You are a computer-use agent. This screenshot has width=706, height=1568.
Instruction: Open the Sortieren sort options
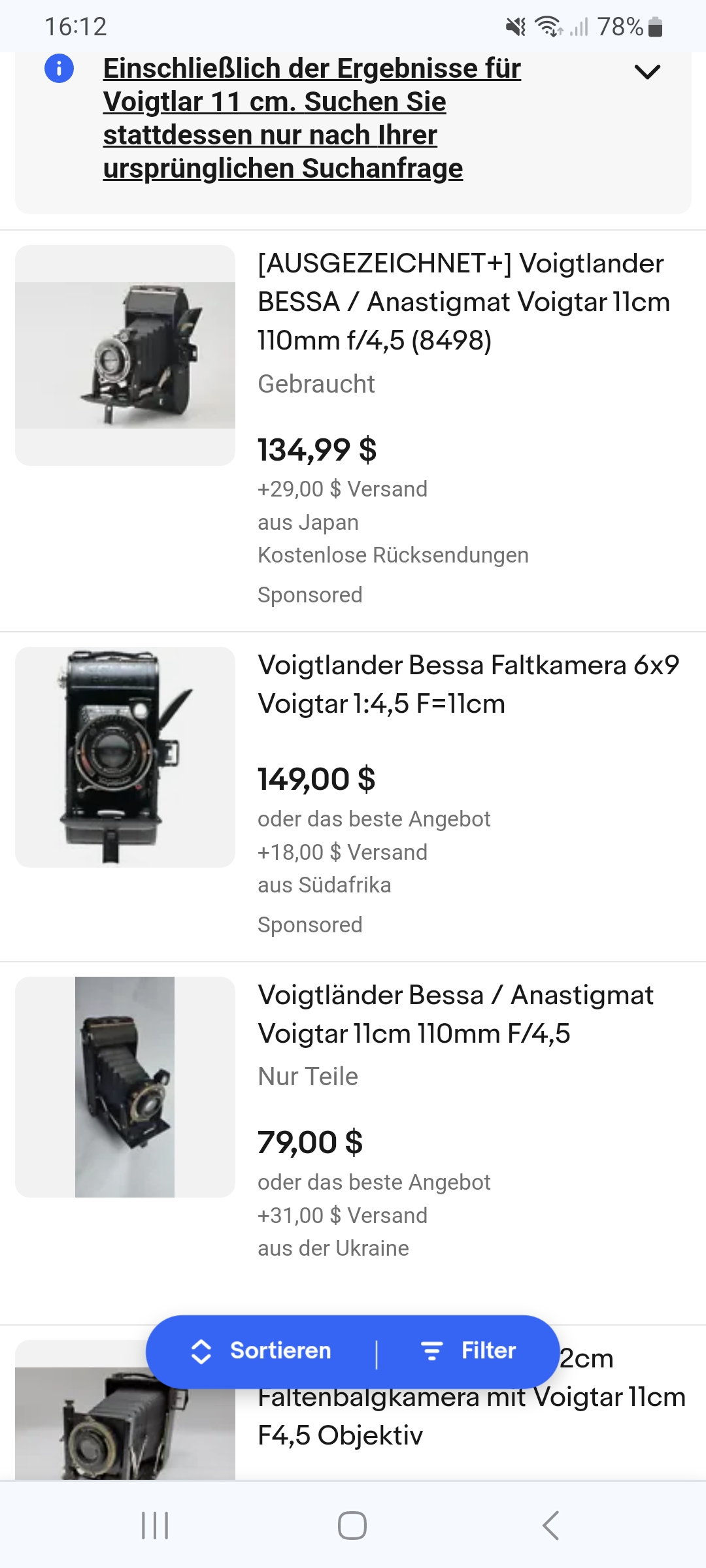261,1351
